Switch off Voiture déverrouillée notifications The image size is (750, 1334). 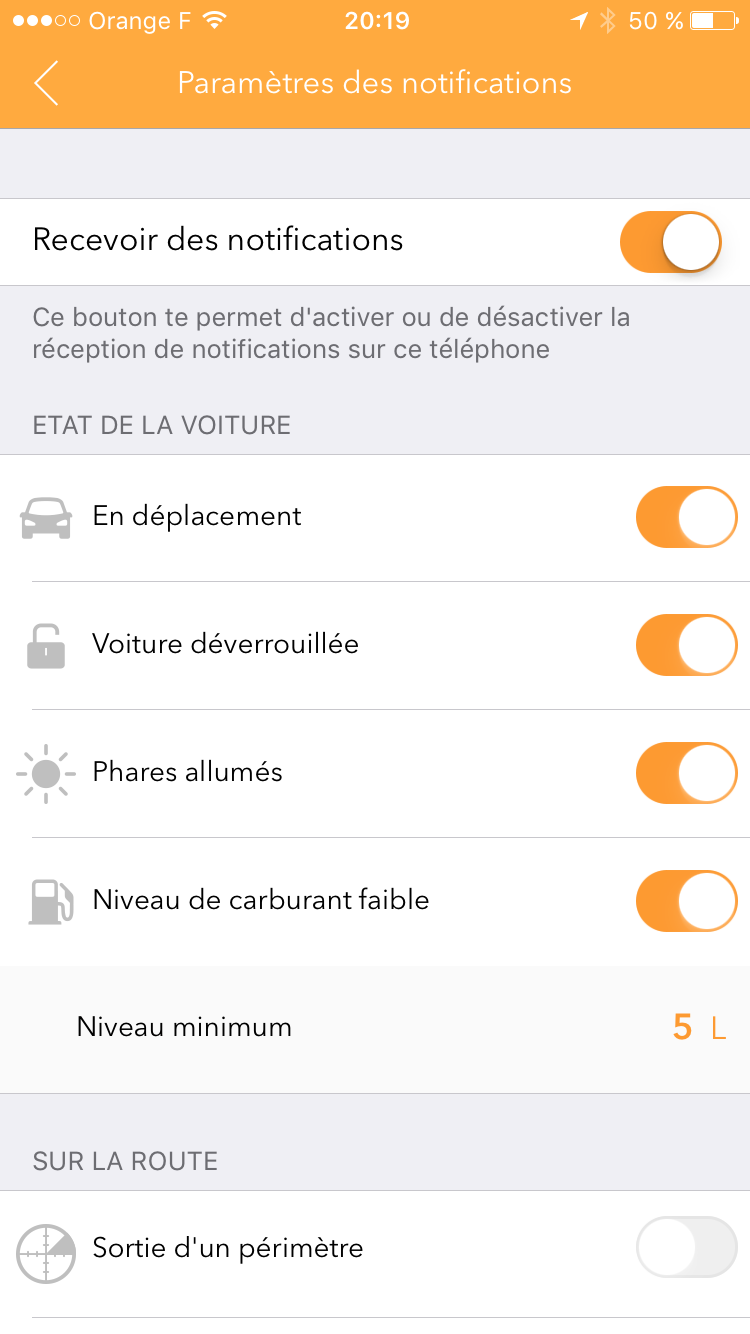coord(686,645)
